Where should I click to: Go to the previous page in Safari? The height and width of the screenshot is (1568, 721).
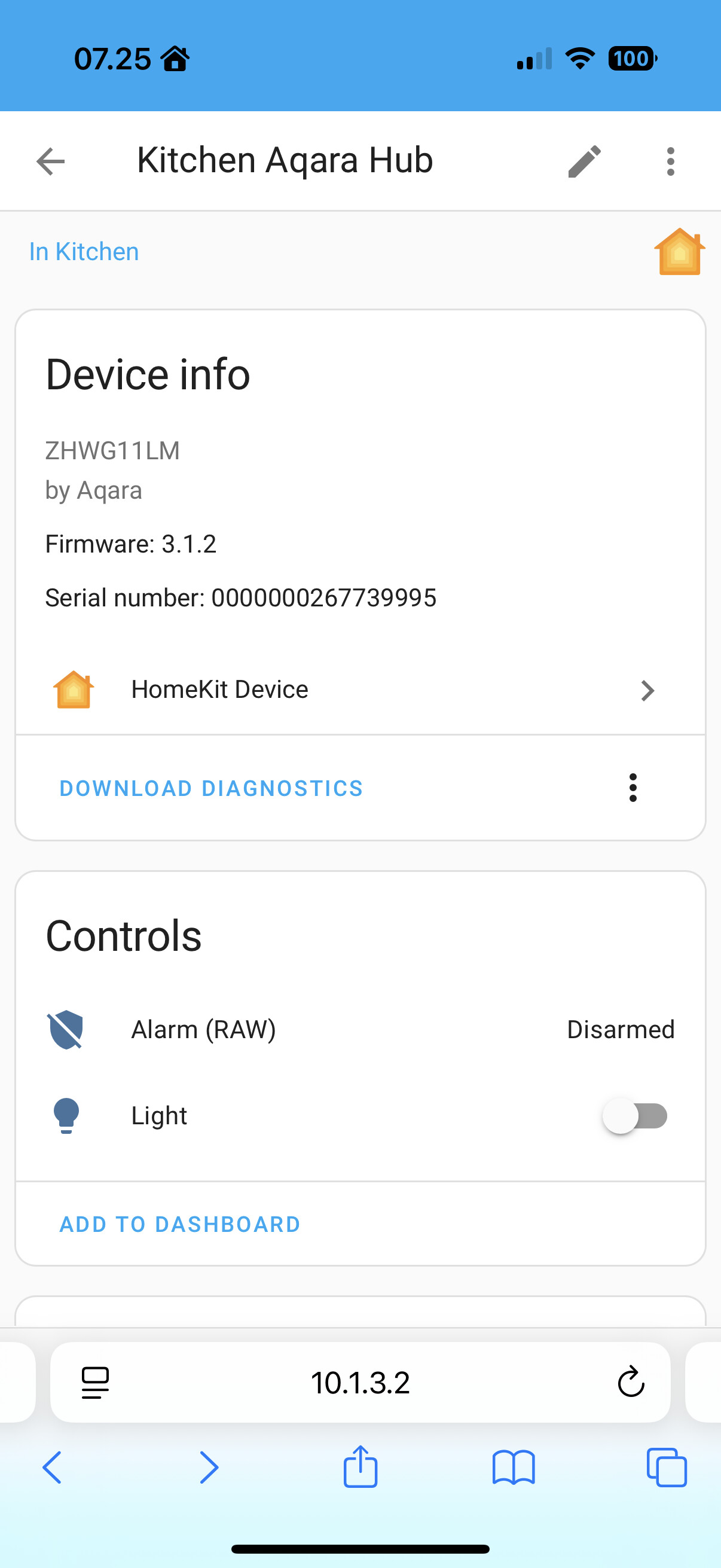pos(53,1467)
